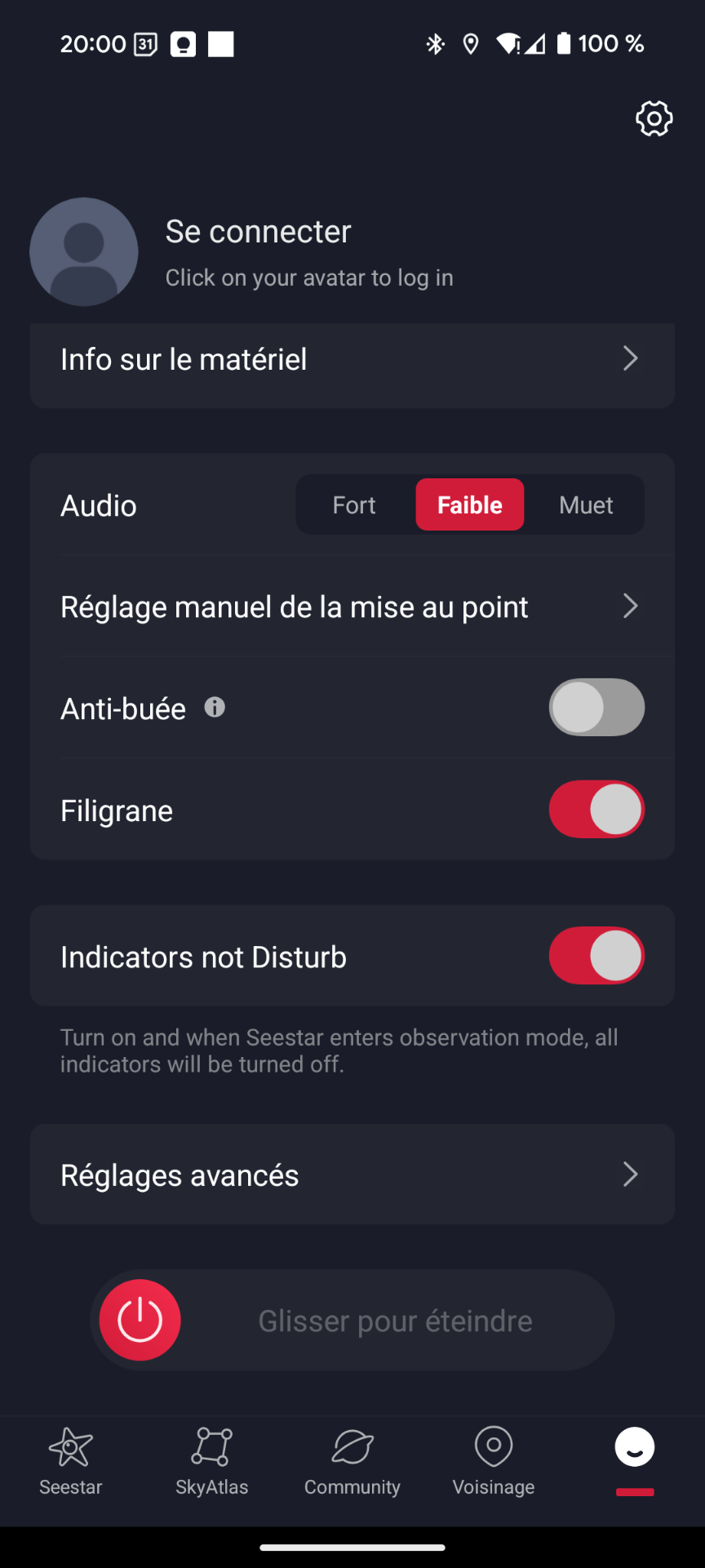Open the settings gear icon
Screen dimensions: 705x1568
tap(654, 119)
